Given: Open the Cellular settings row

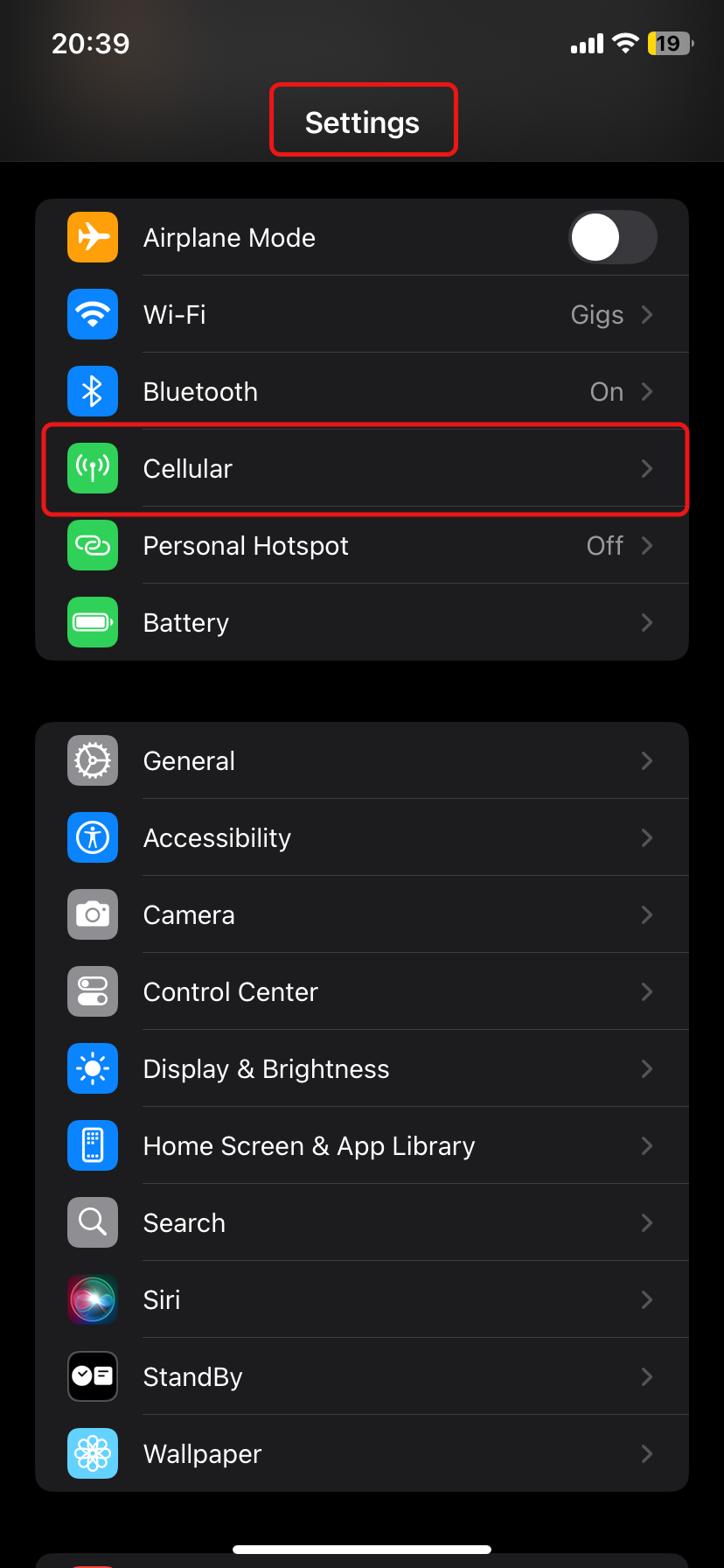Looking at the screenshot, I should (x=362, y=468).
